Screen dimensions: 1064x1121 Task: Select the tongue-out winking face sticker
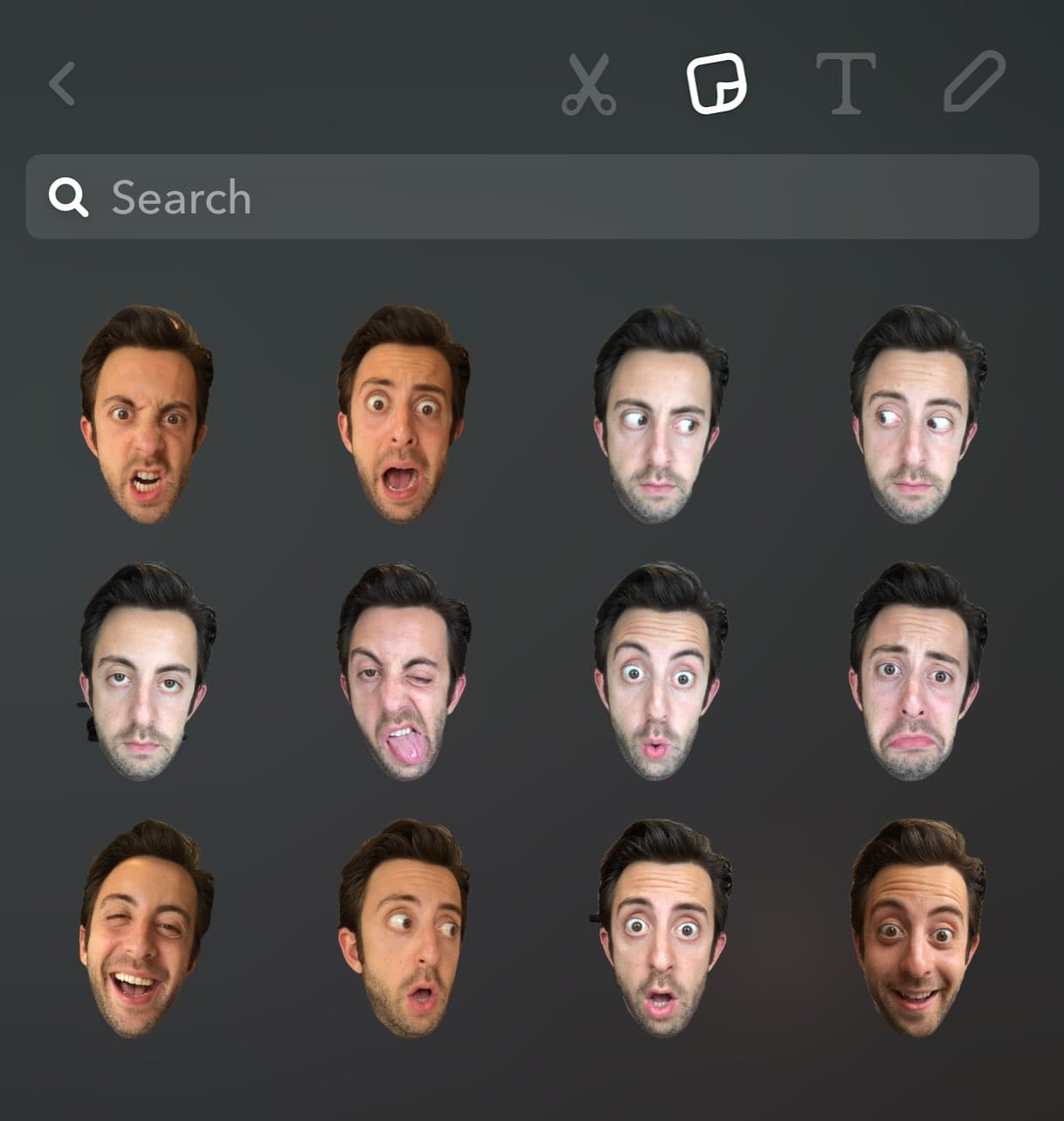coord(403,673)
